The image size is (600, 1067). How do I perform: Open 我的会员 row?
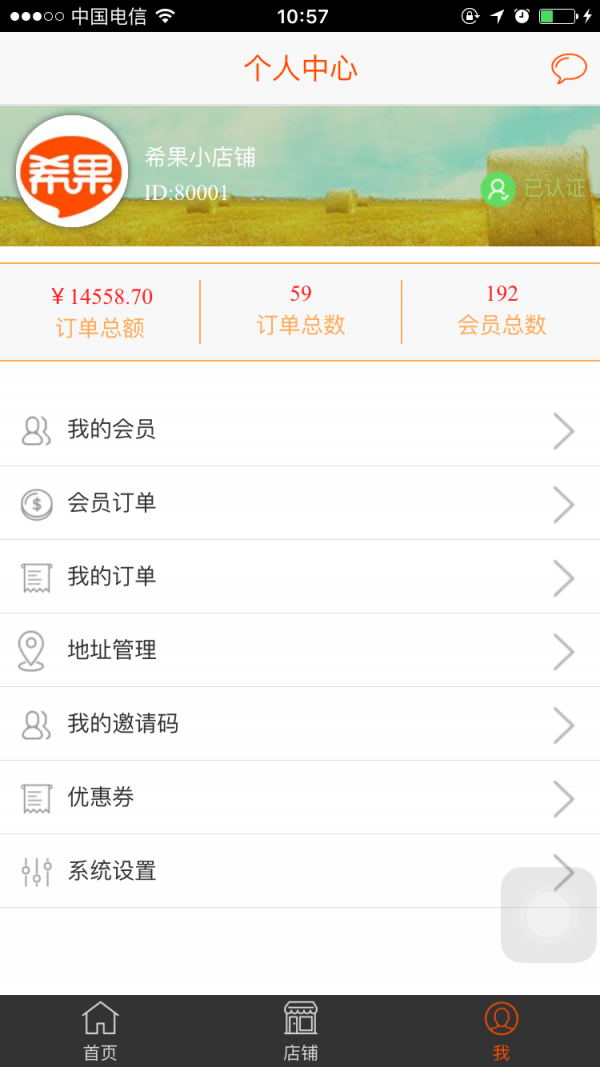click(300, 430)
